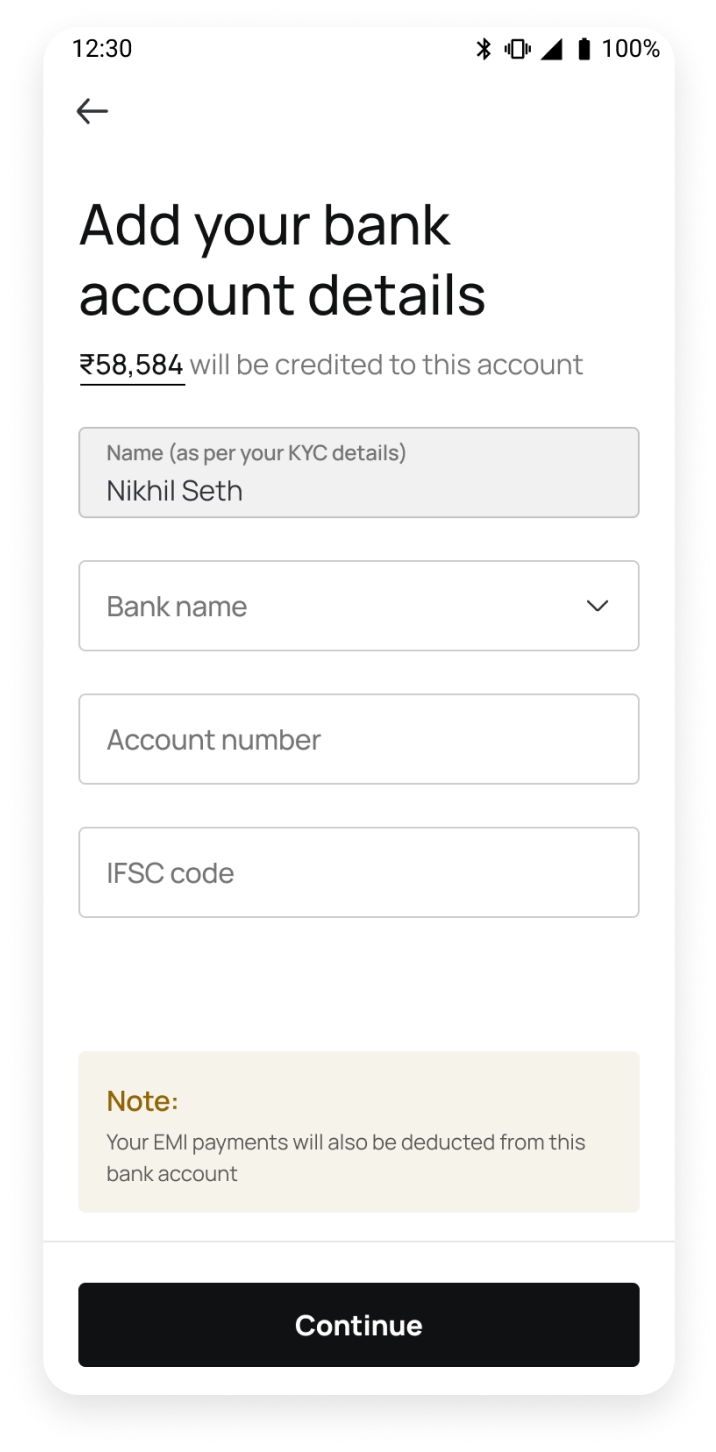Select the IFSC code field
The height and width of the screenshot is (1452, 716).
point(359,872)
